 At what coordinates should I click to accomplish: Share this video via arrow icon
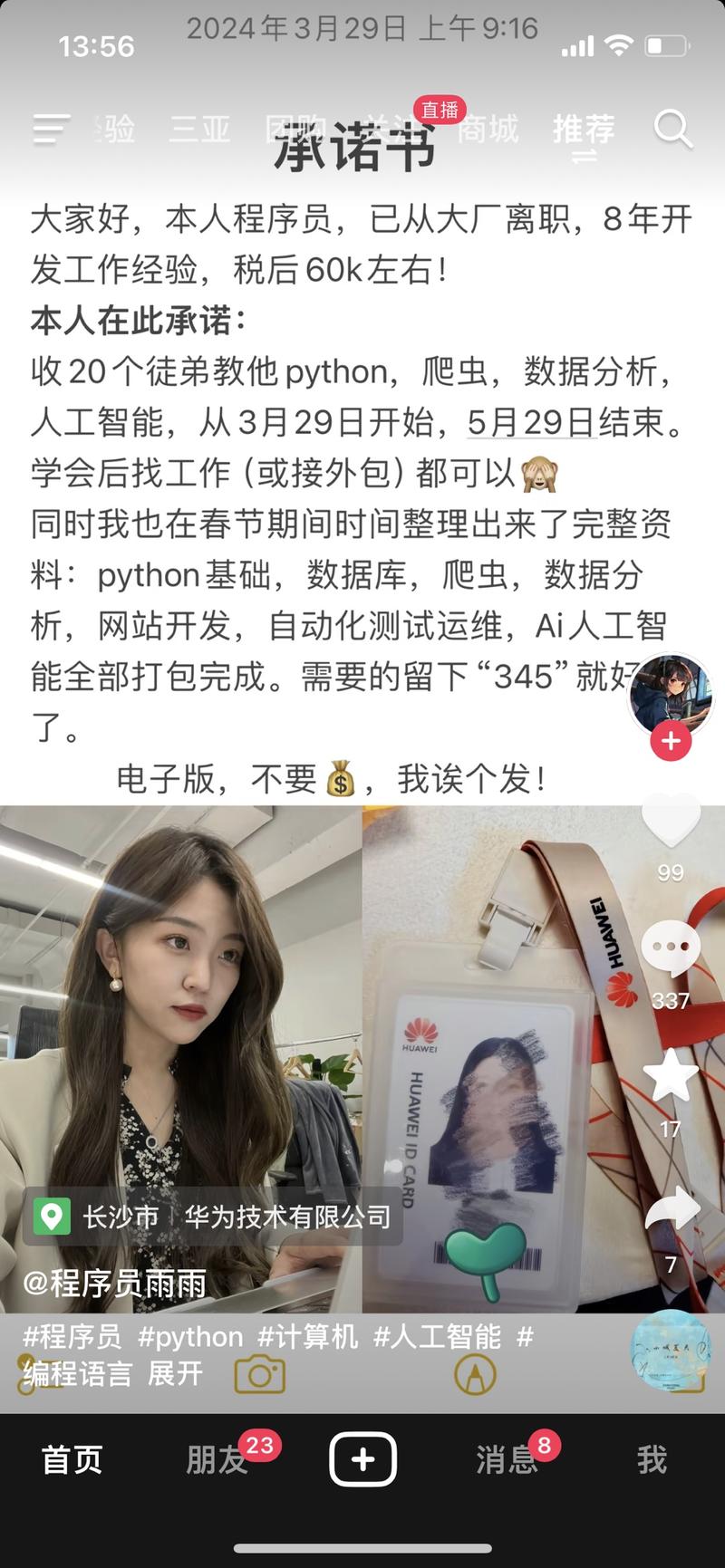pos(671,1209)
